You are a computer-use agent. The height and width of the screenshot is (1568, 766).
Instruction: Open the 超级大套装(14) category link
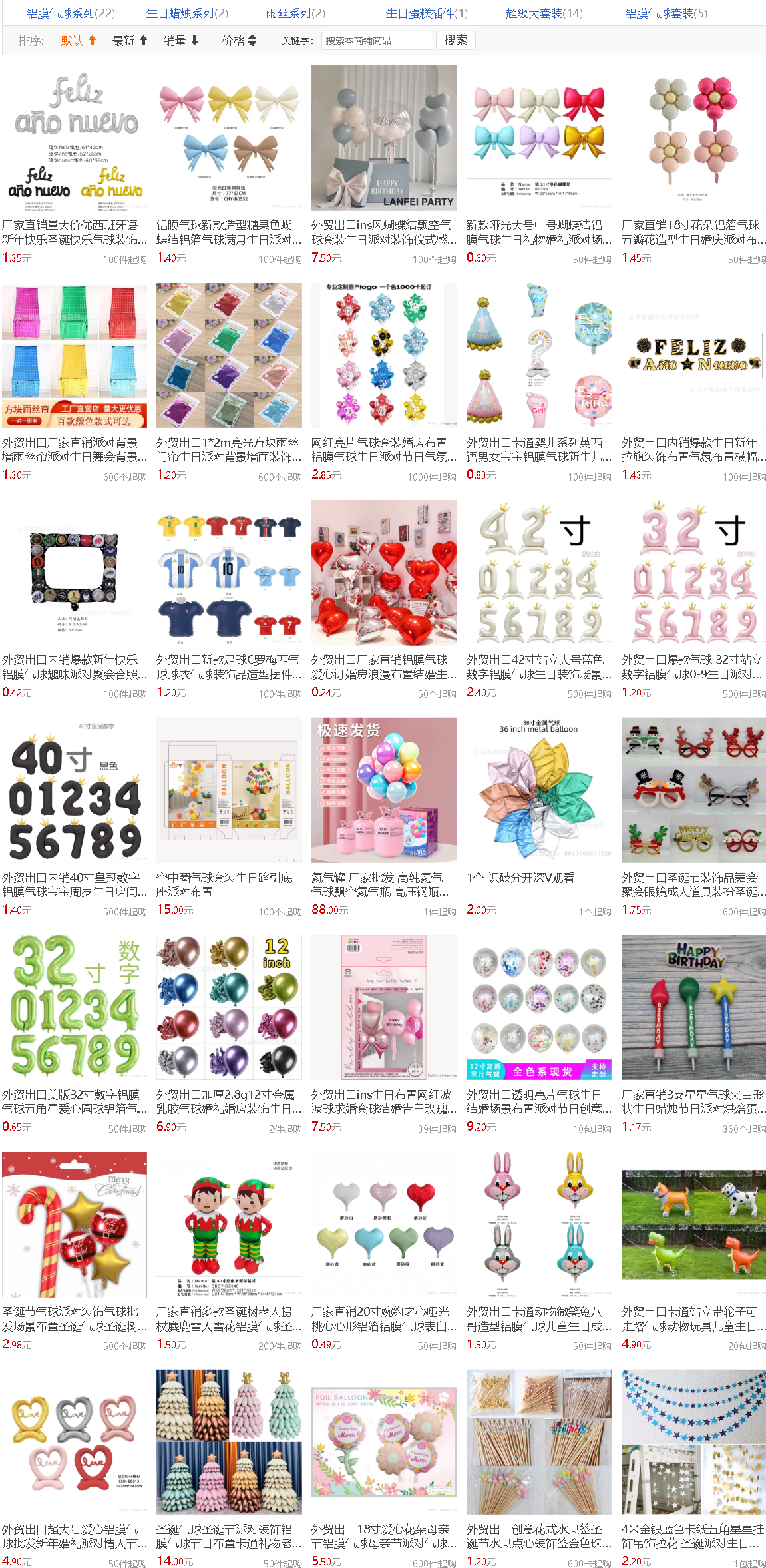pyautogui.click(x=544, y=13)
